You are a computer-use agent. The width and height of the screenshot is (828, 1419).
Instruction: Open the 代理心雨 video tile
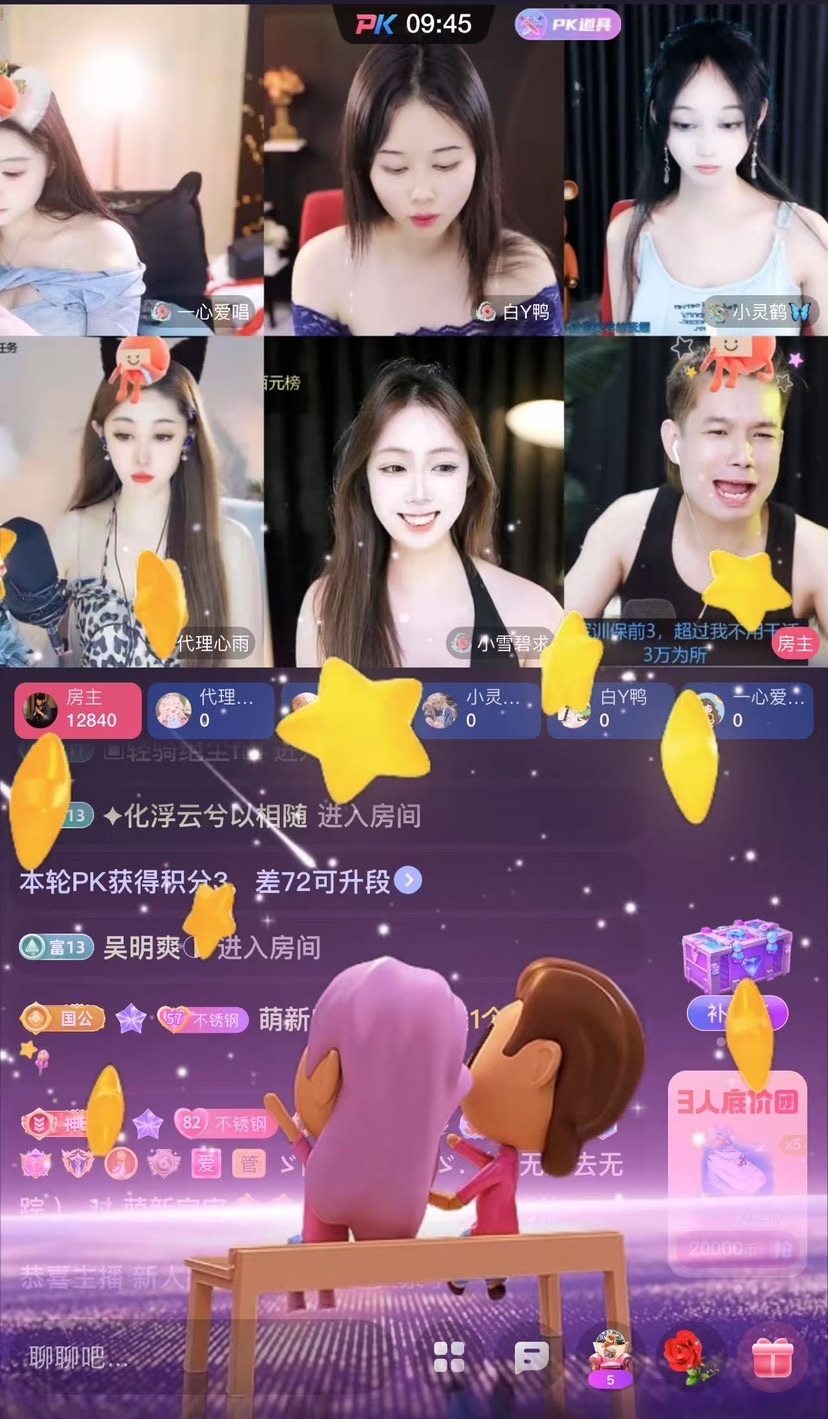[x=130, y=500]
